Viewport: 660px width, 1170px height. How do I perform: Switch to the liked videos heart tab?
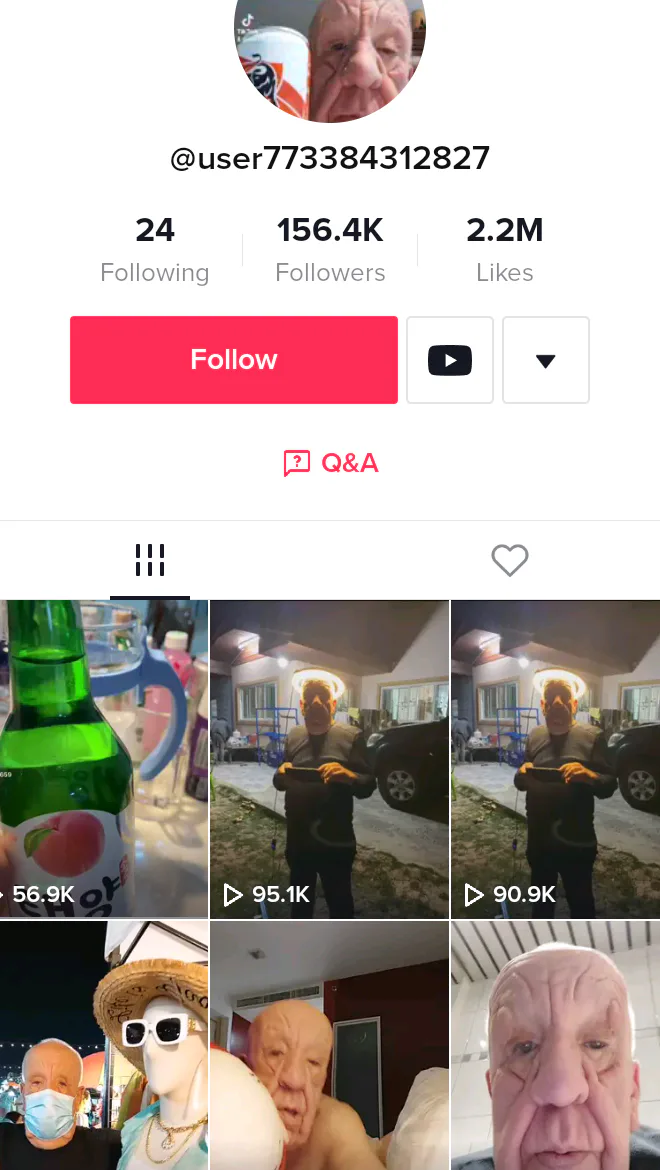click(510, 560)
